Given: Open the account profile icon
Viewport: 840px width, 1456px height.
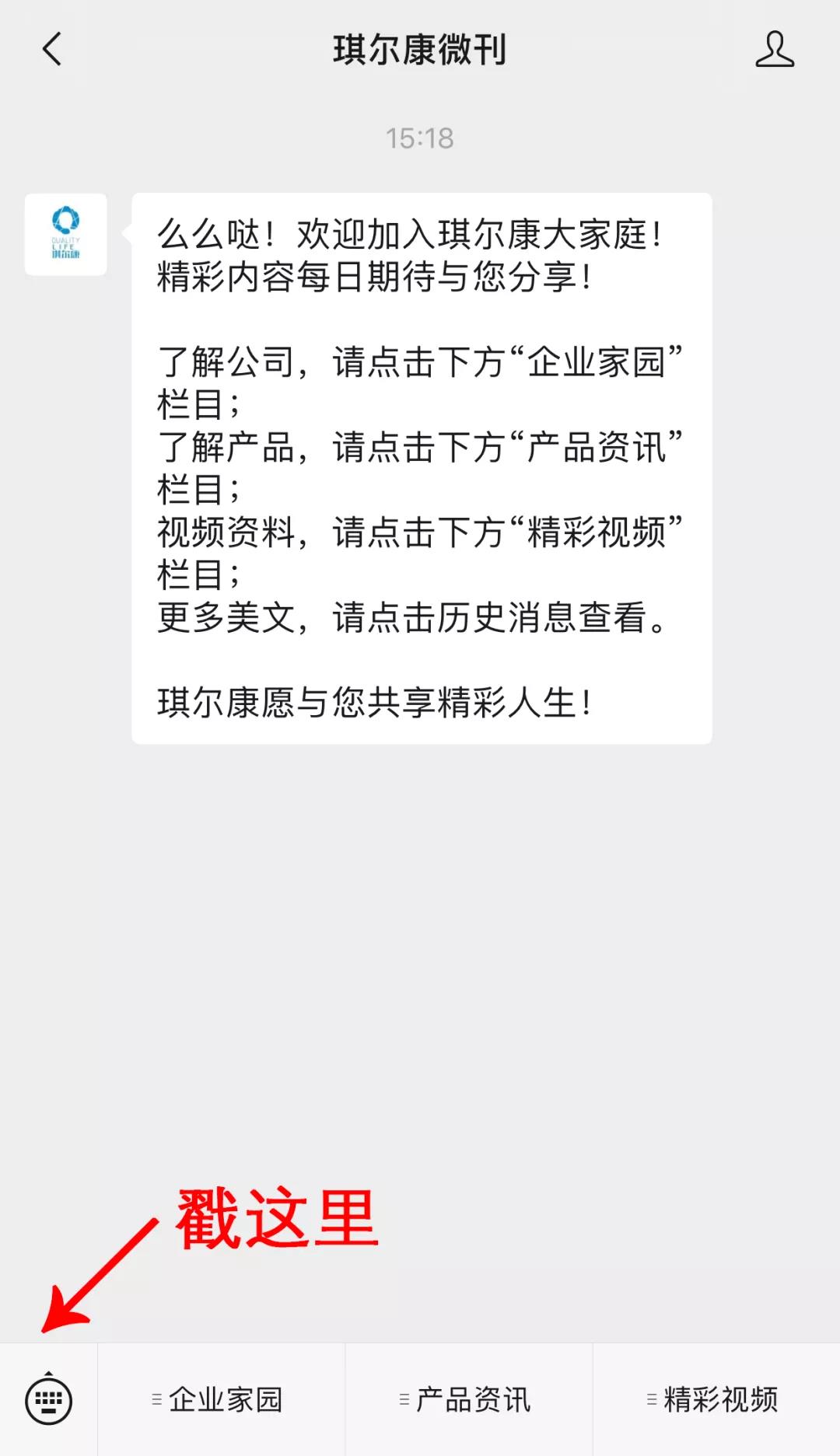Looking at the screenshot, I should tap(775, 50).
